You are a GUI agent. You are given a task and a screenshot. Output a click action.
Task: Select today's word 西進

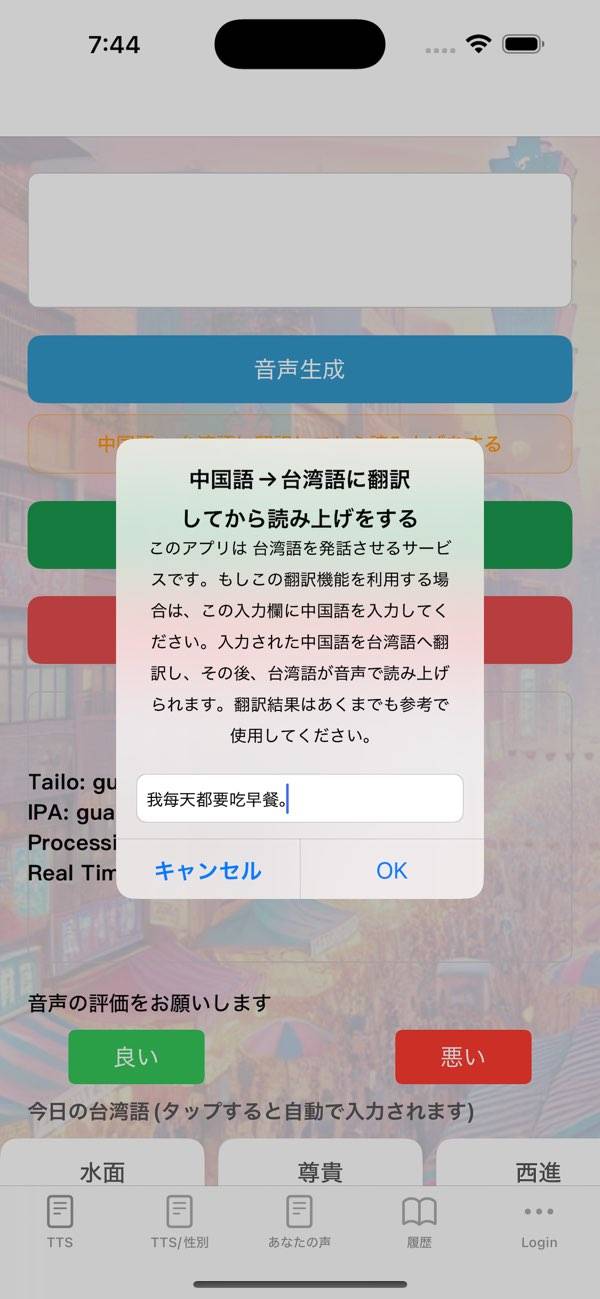530,1170
